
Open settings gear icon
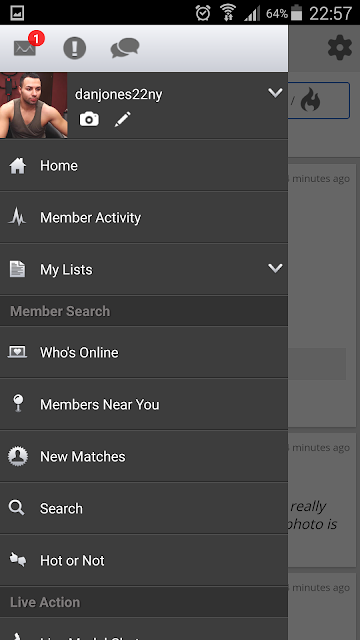pyautogui.click(x=340, y=48)
